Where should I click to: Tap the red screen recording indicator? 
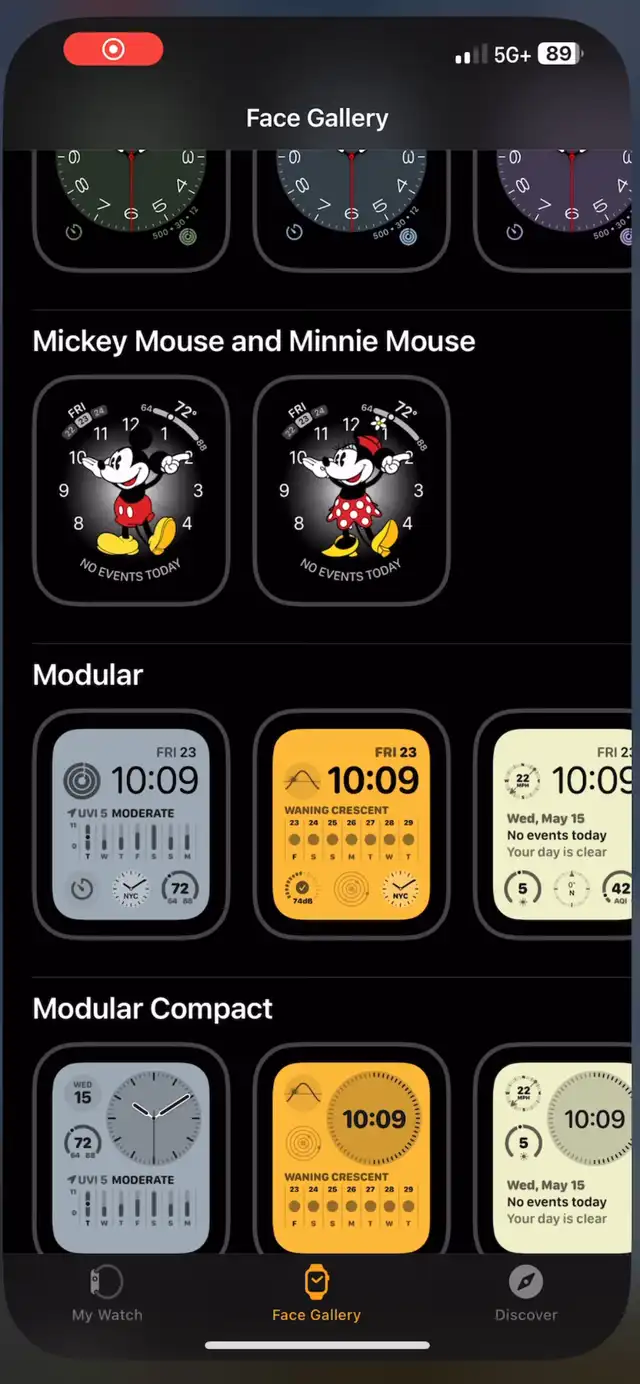click(x=113, y=49)
